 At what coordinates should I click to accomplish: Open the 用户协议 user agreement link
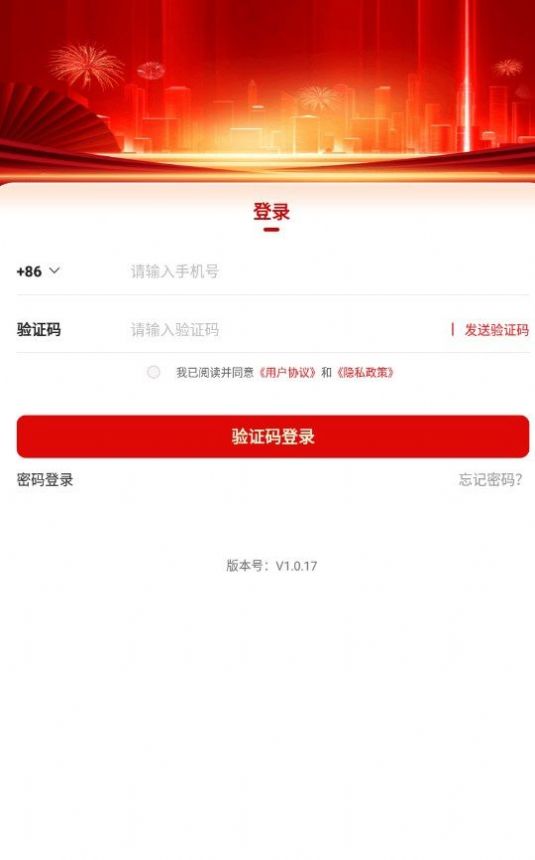(x=288, y=372)
